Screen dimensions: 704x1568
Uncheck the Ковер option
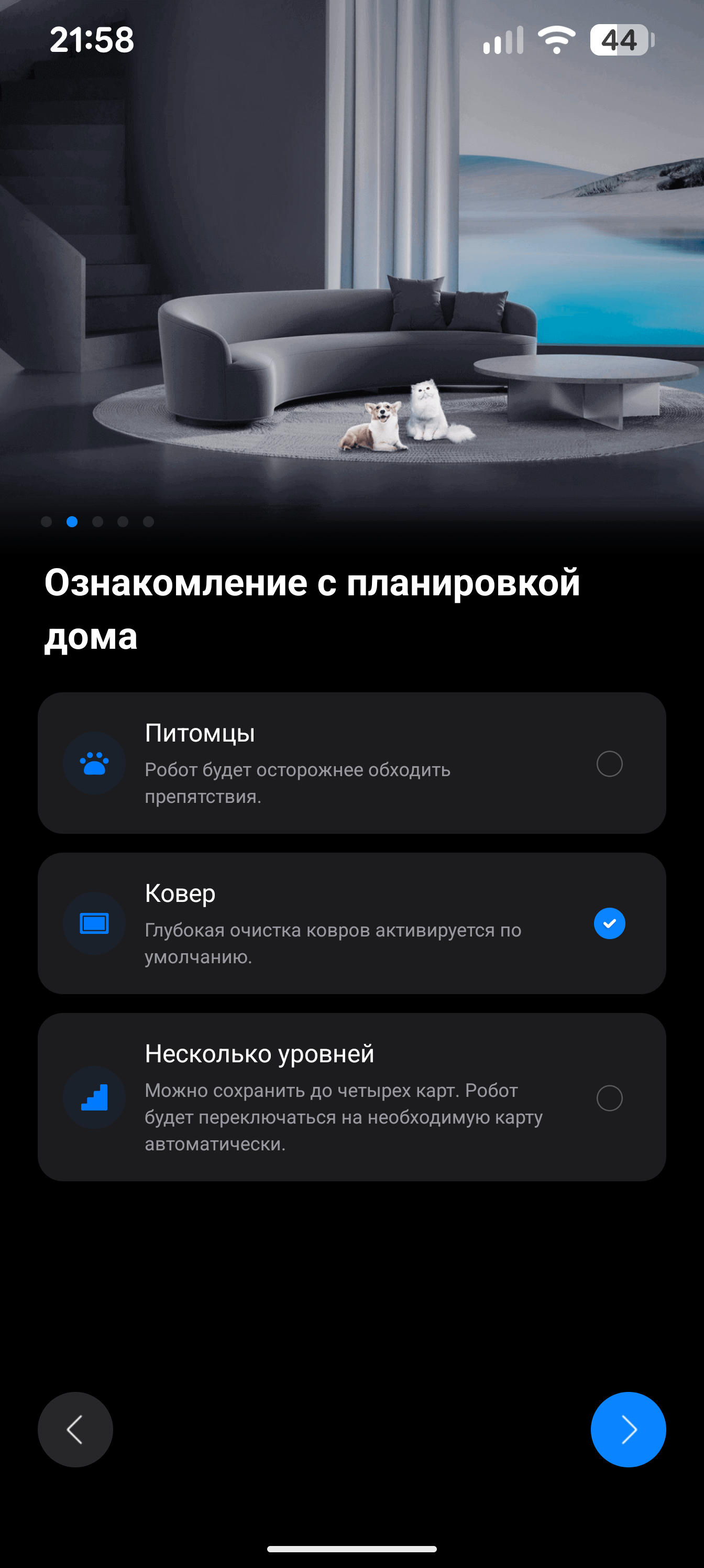[x=609, y=923]
